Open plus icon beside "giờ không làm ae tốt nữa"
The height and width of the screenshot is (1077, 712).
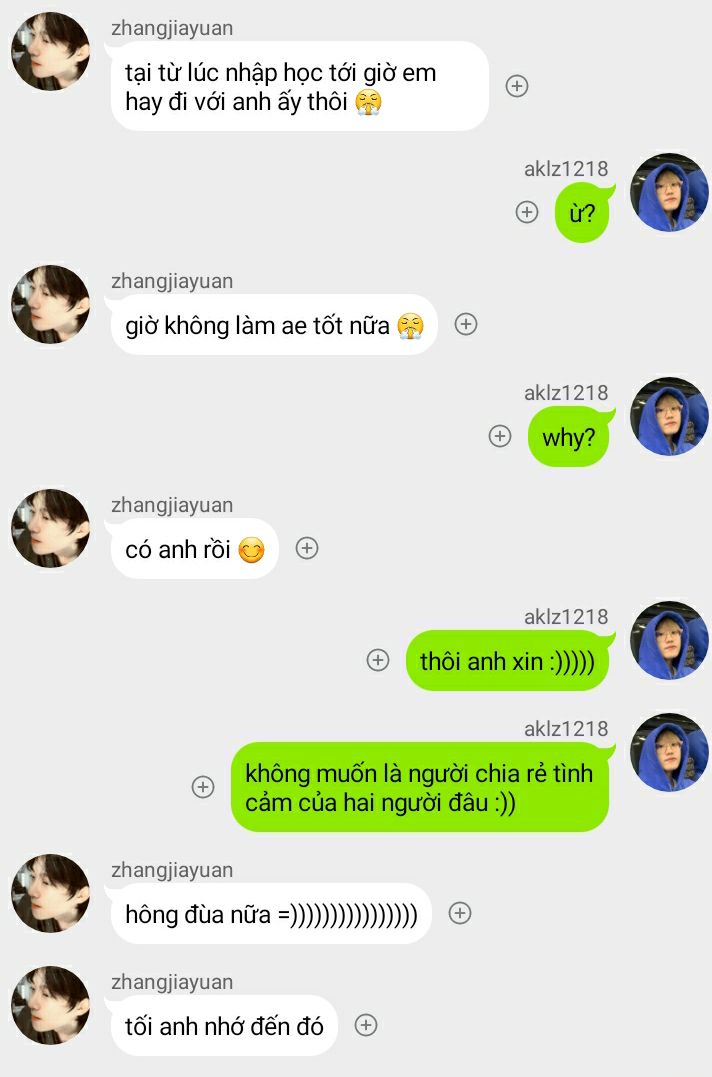(x=465, y=324)
